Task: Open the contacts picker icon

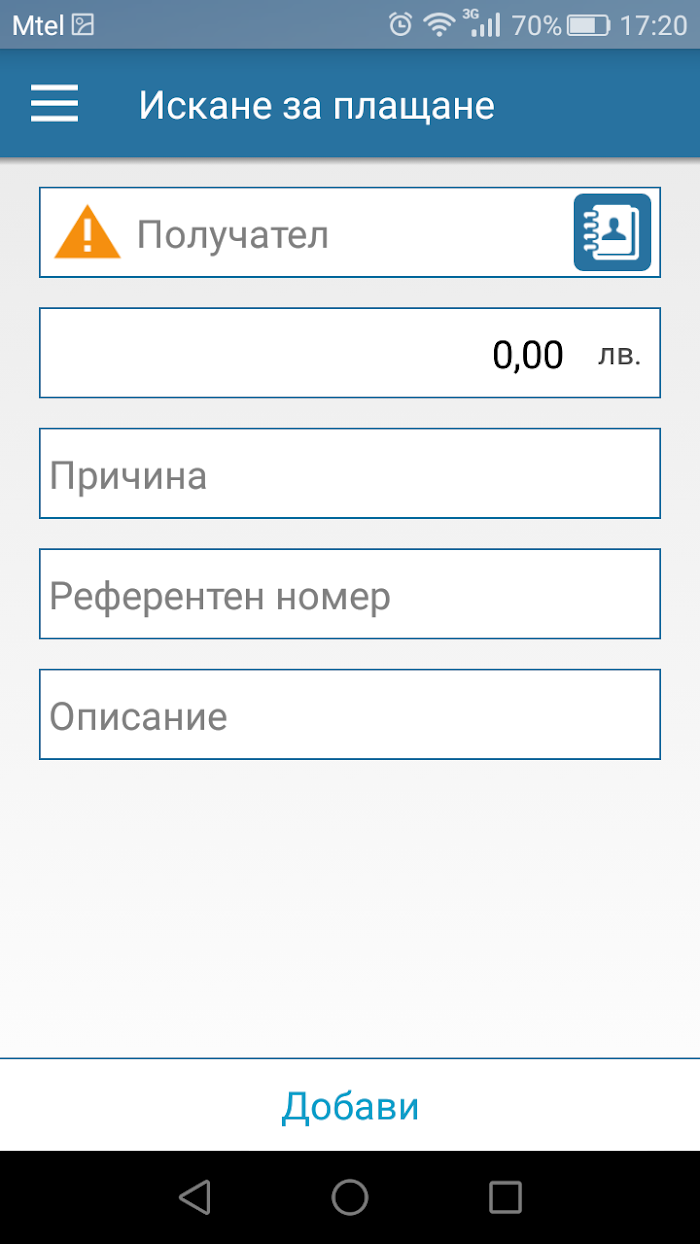Action: click(612, 232)
